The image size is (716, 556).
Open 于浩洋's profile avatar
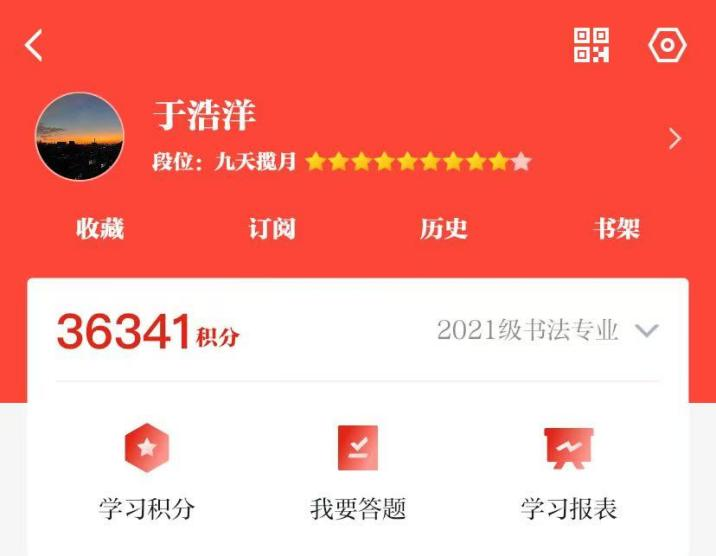[x=79, y=137]
